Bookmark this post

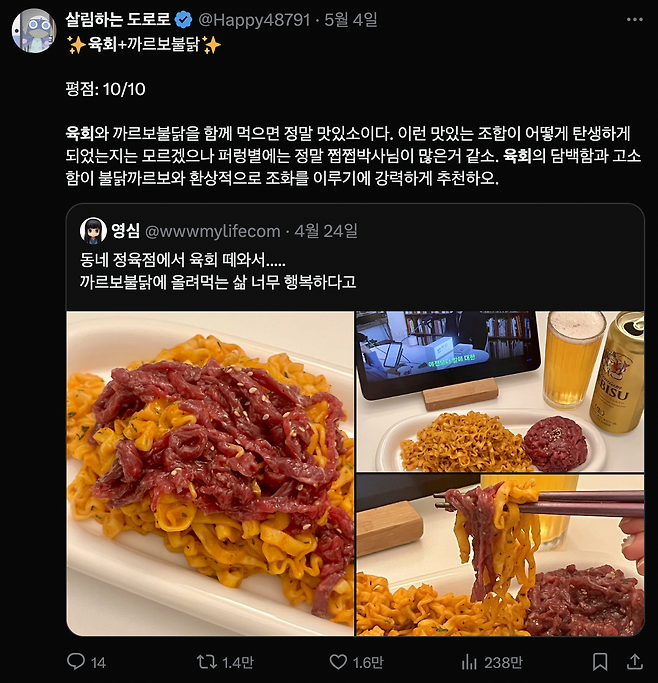pos(600,662)
